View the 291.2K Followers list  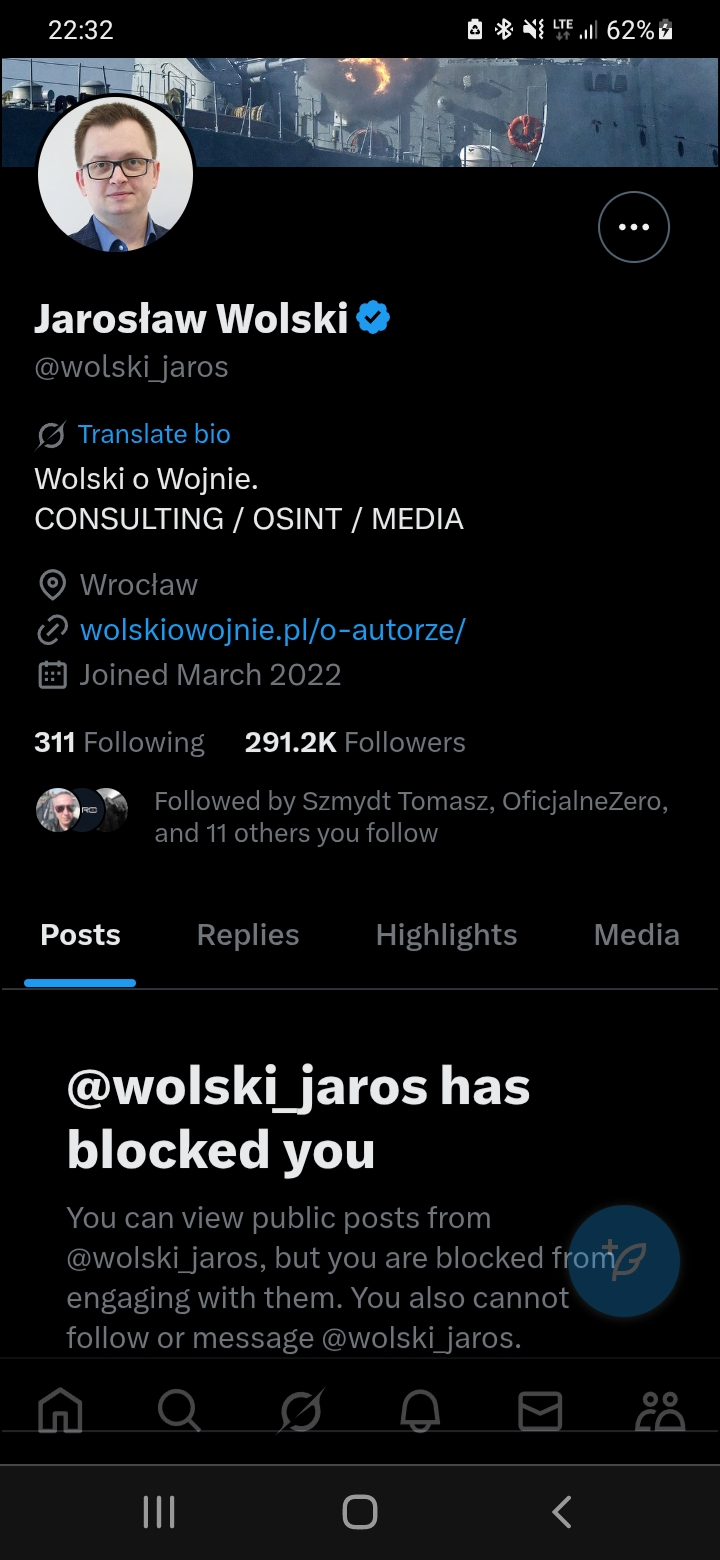(x=355, y=742)
